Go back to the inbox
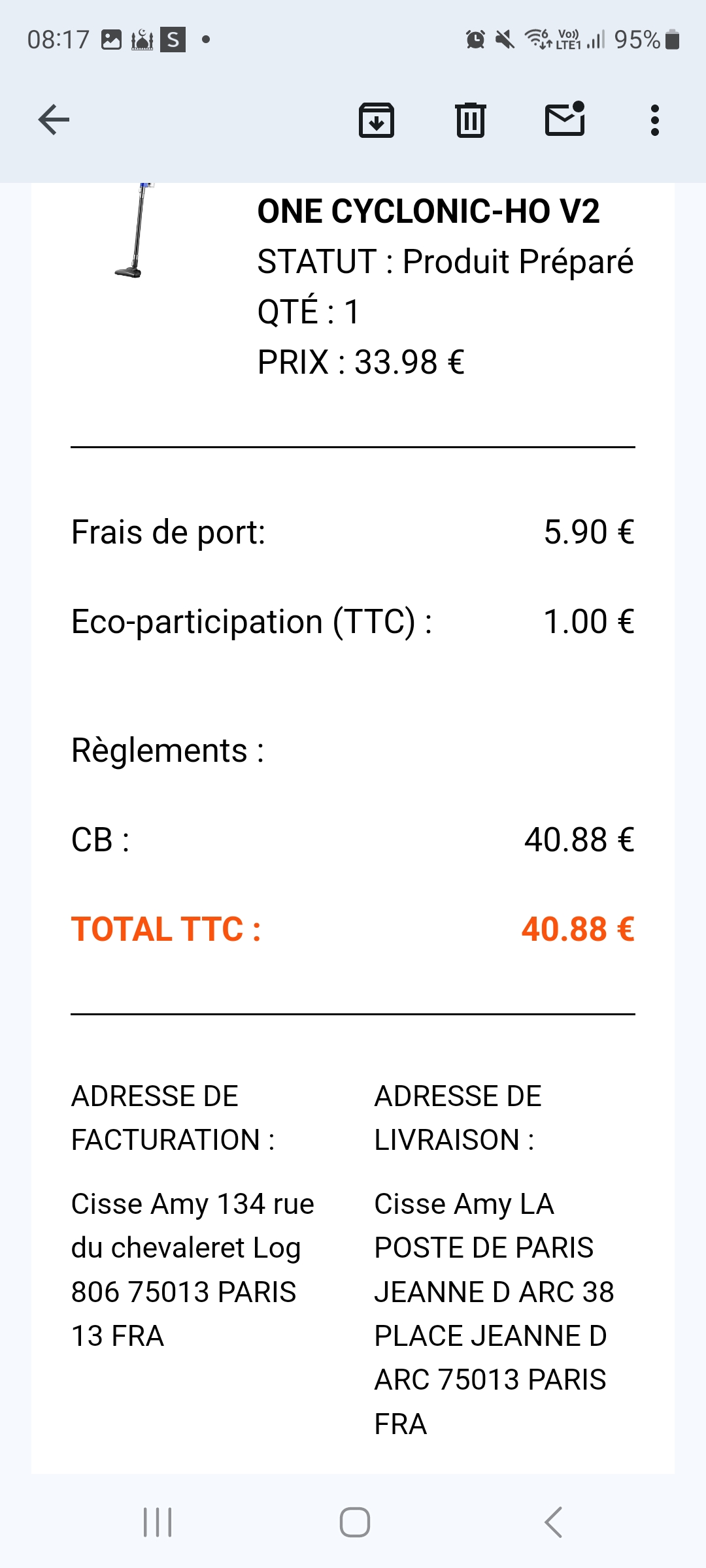Screen dimensions: 706x1568 point(54,120)
